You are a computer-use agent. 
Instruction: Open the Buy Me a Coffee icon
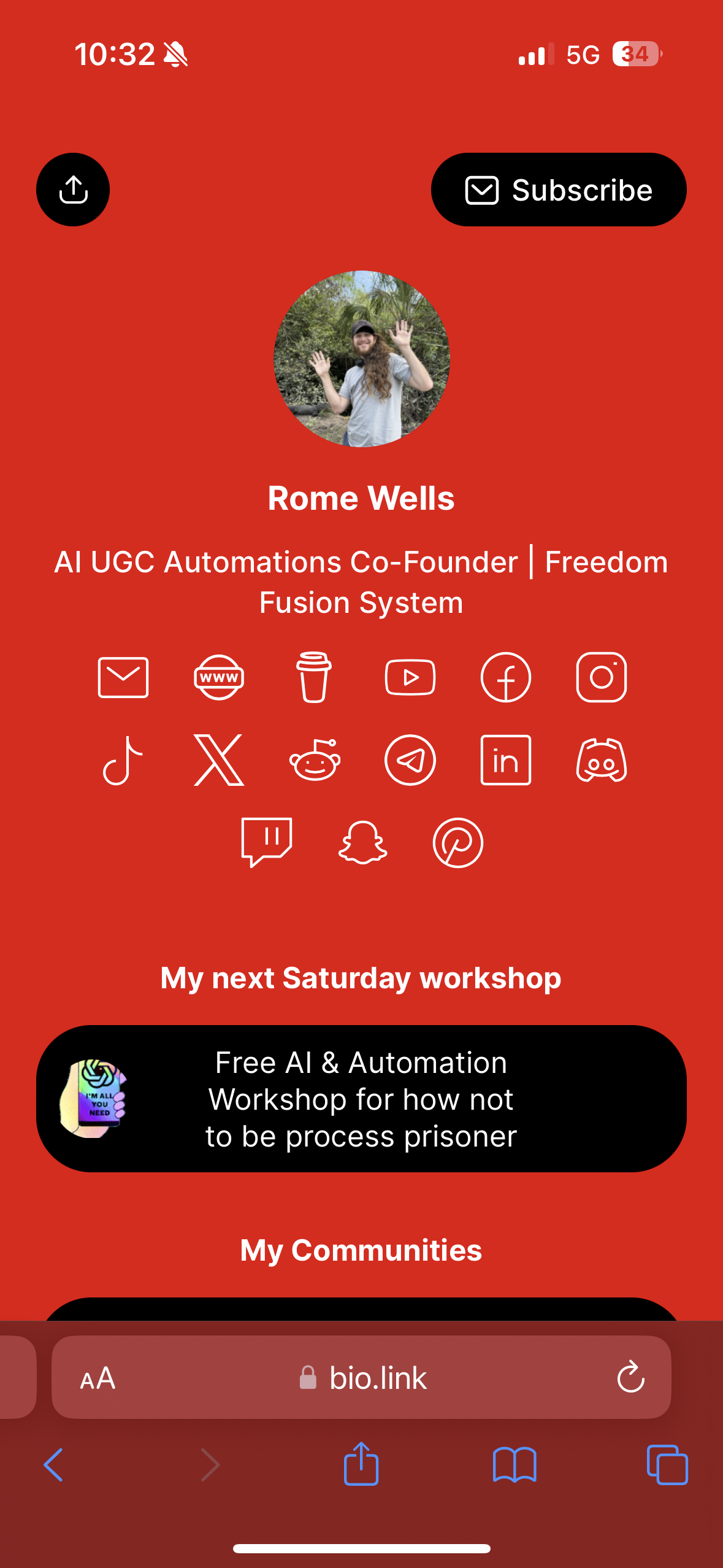click(x=313, y=678)
